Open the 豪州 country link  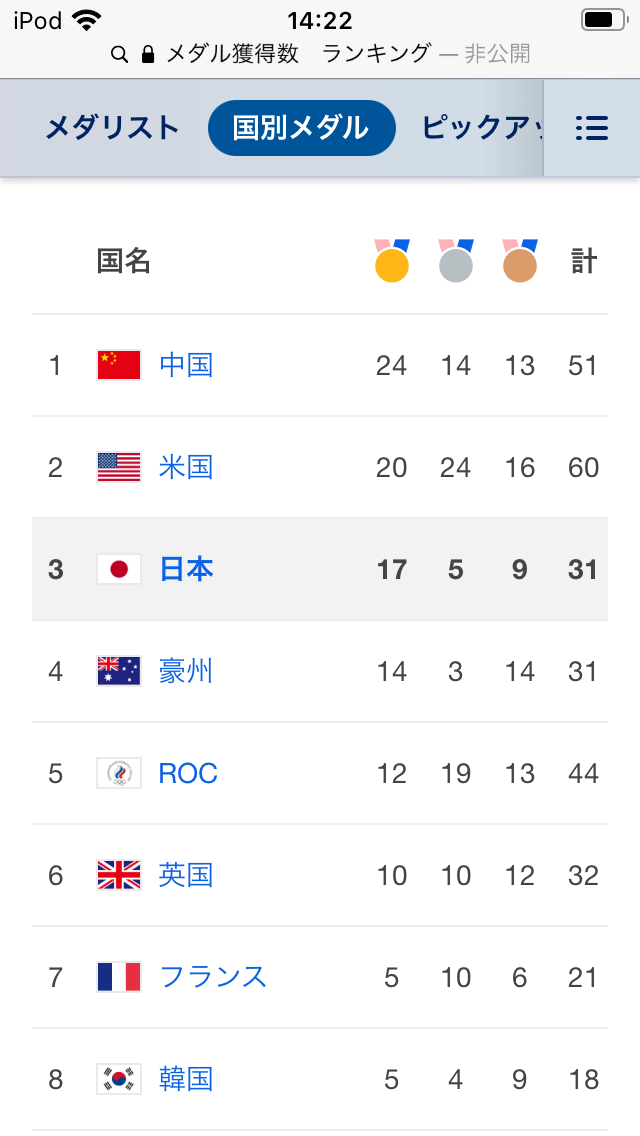(x=186, y=671)
